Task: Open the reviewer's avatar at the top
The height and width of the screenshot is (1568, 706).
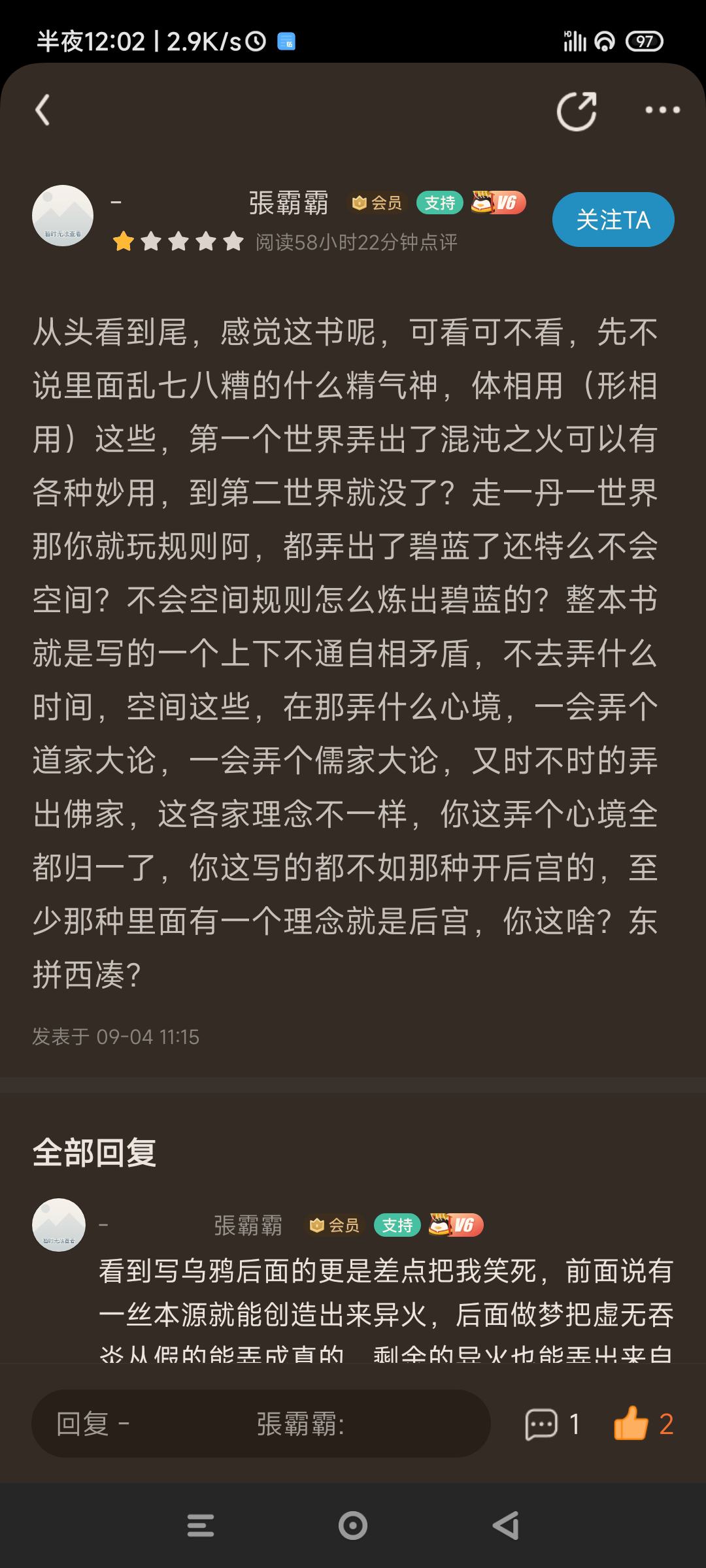Action: coord(63,216)
